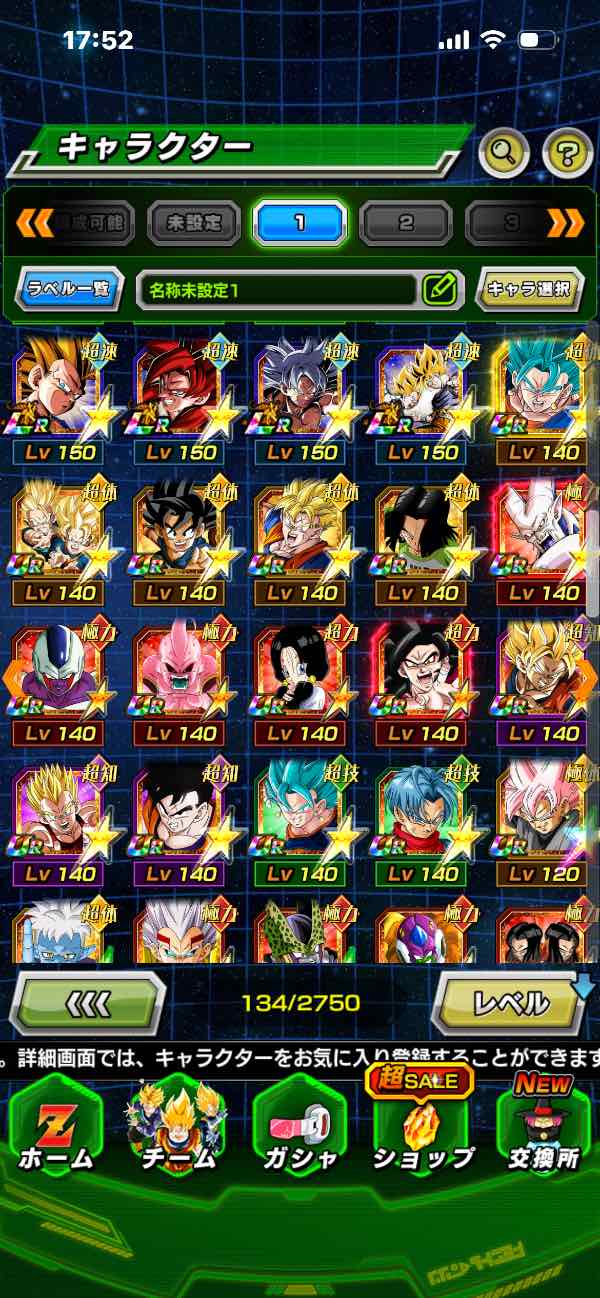Edit the label name 名称未設定1
600x1298 pixels.
pos(439,290)
